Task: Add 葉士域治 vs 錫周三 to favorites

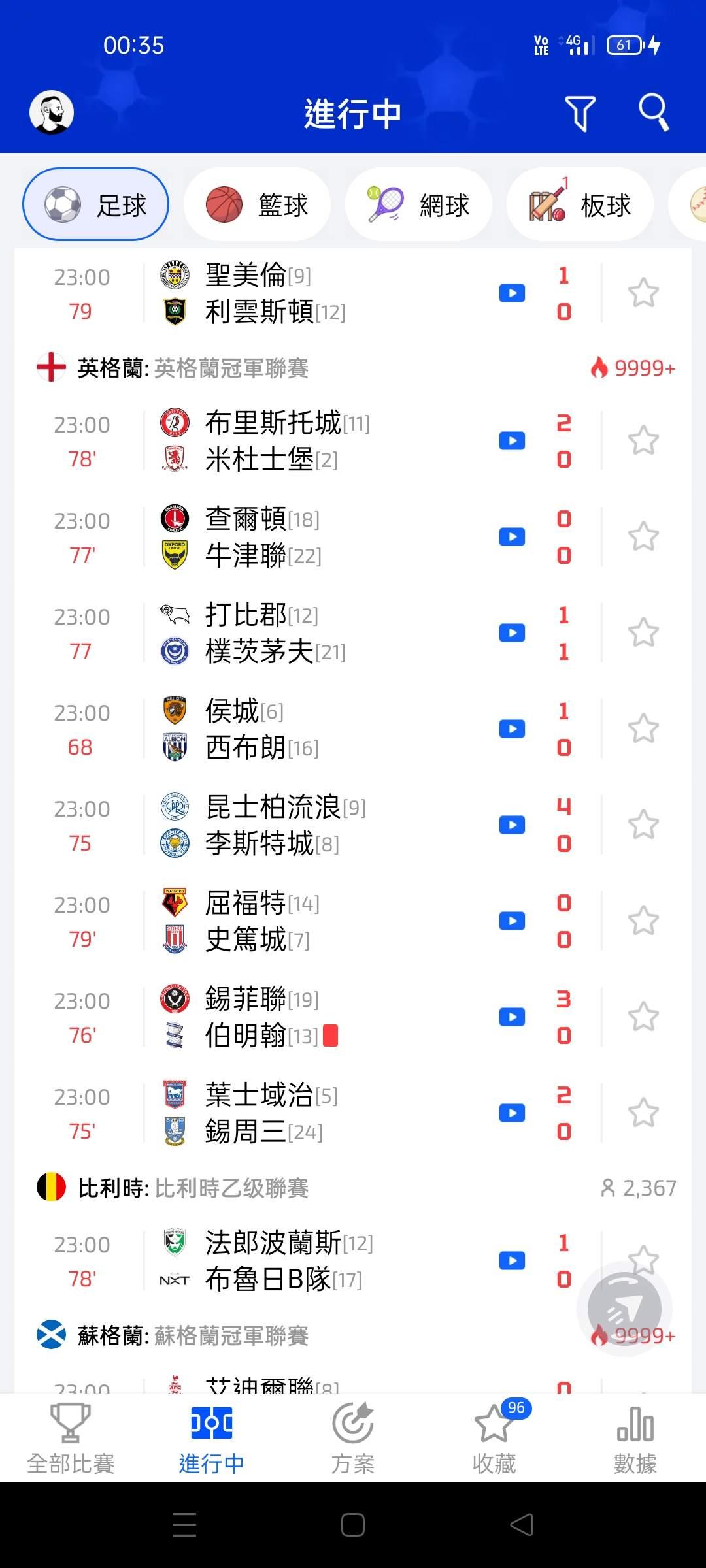Action: 643,1113
